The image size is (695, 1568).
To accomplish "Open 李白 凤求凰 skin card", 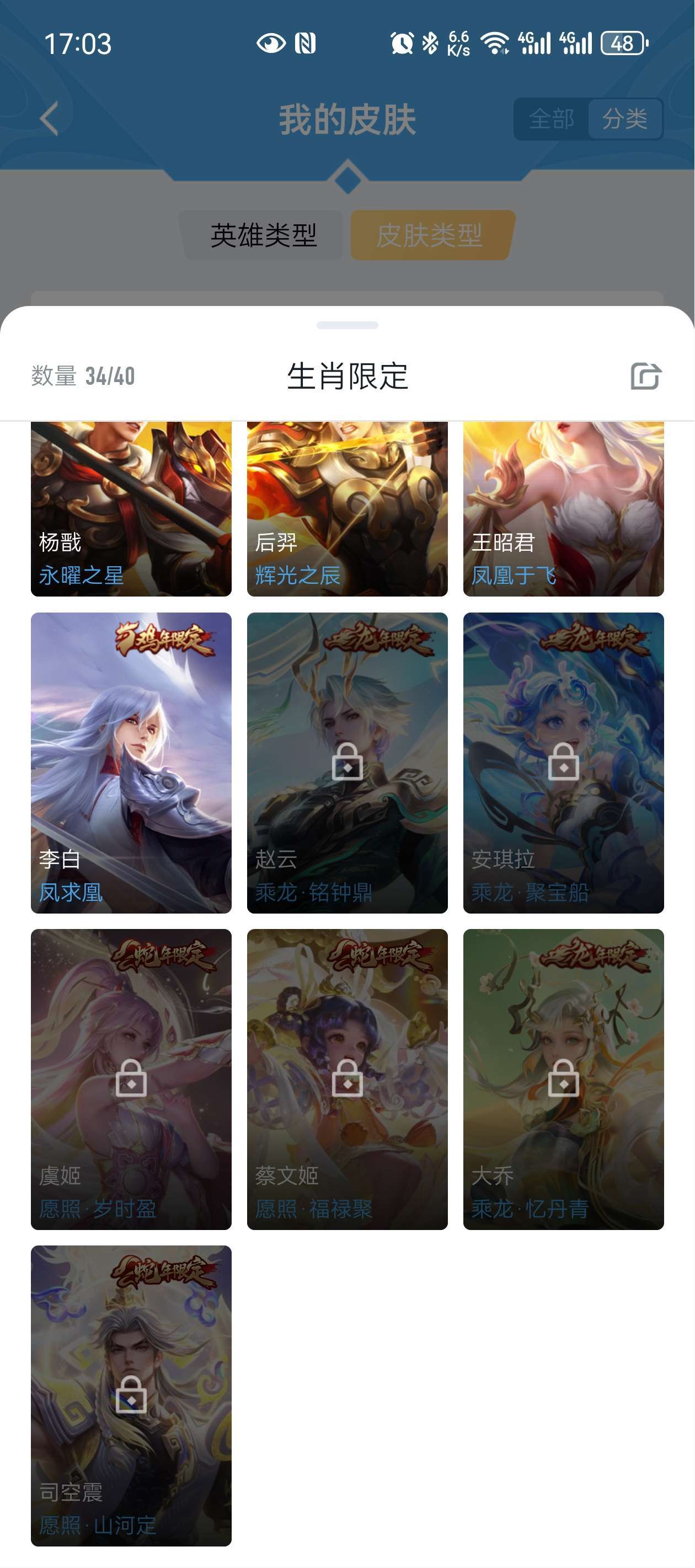I will 131,762.
